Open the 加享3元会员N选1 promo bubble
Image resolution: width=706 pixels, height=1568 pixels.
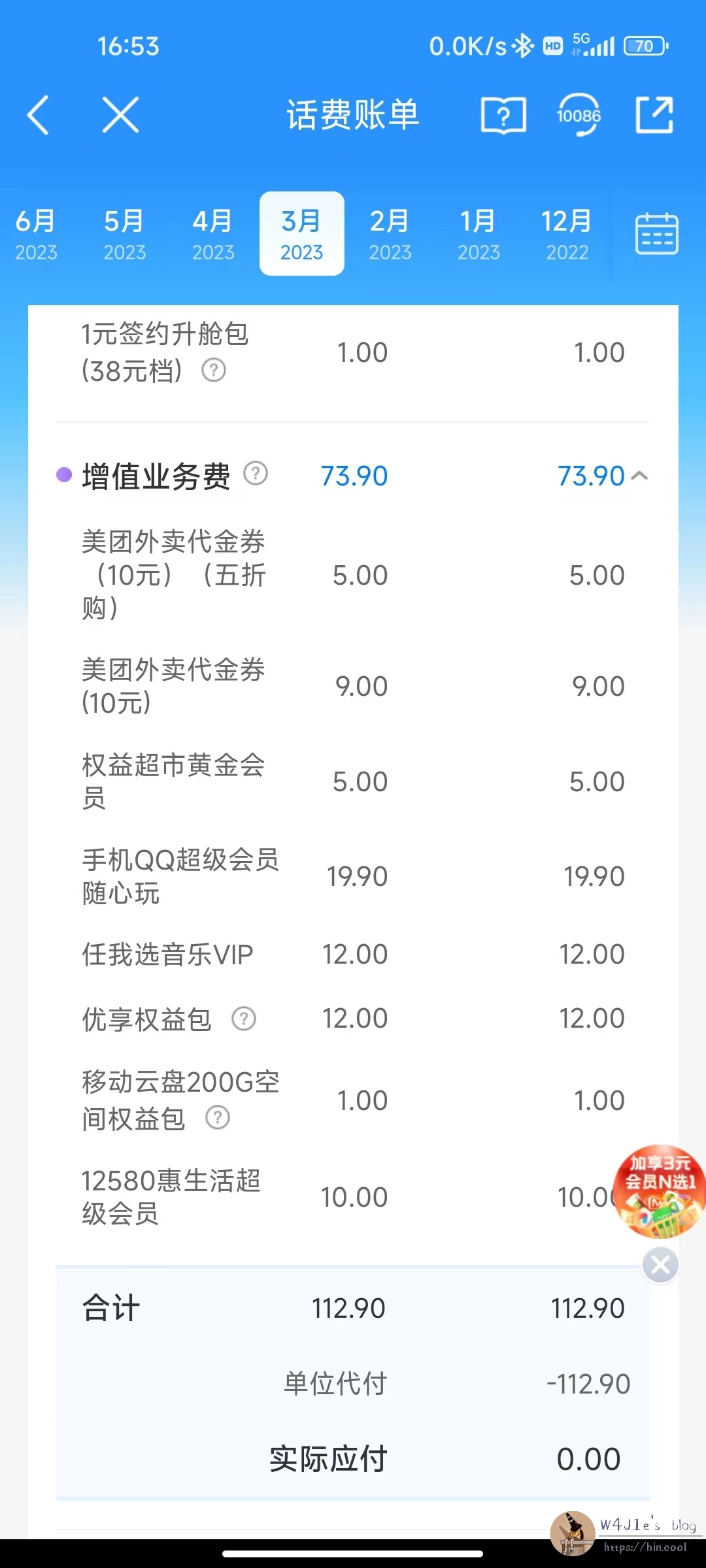pos(659,1192)
